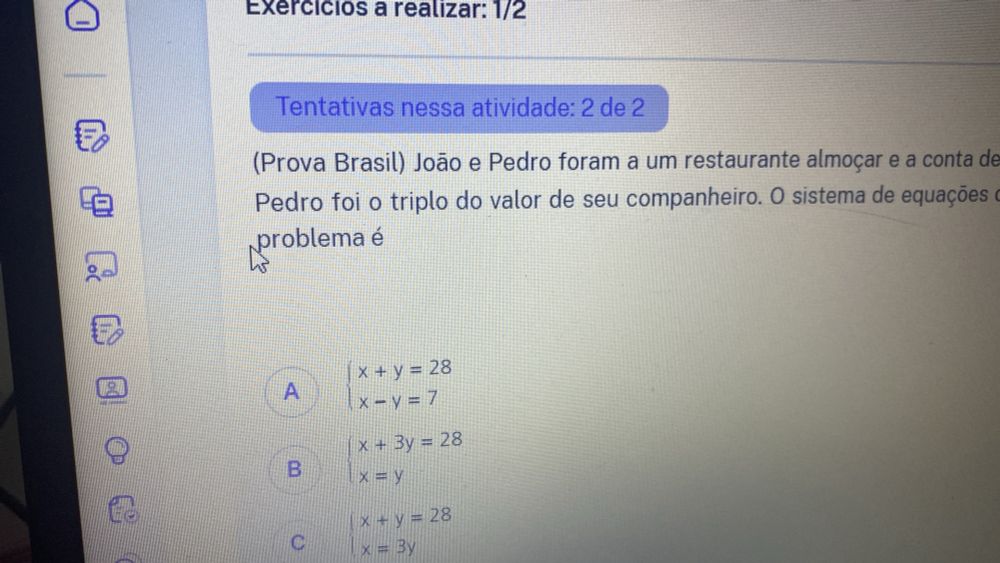Choose answer option B
1000x563 pixels.
click(294, 469)
